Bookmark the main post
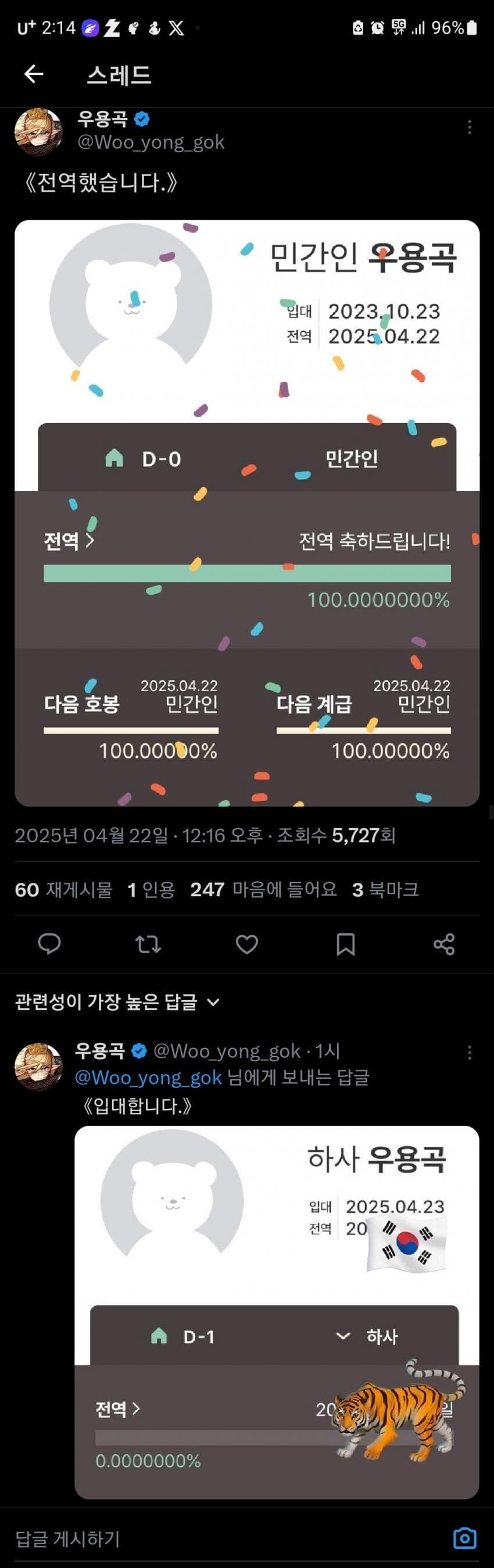The width and height of the screenshot is (494, 1568). pos(346,943)
